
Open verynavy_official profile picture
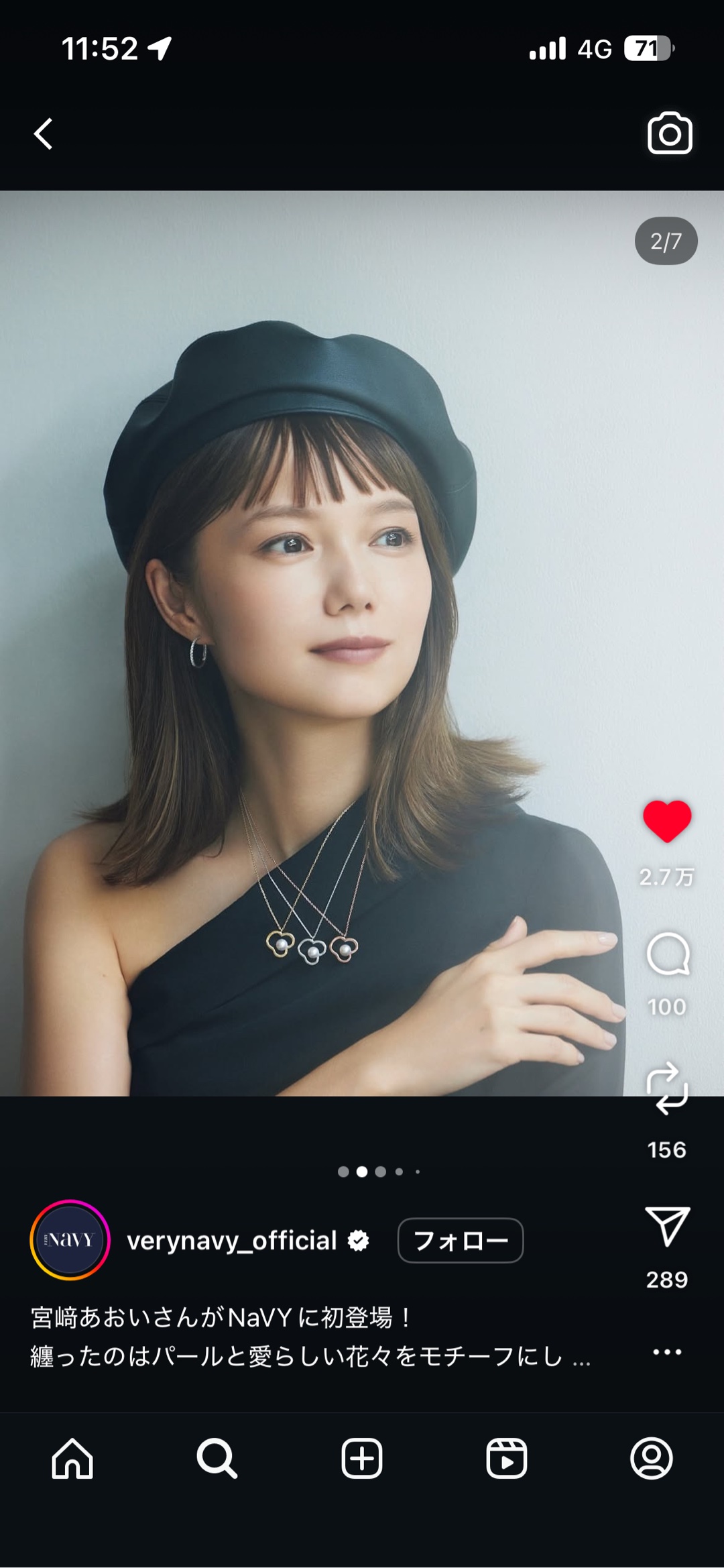click(x=70, y=1240)
